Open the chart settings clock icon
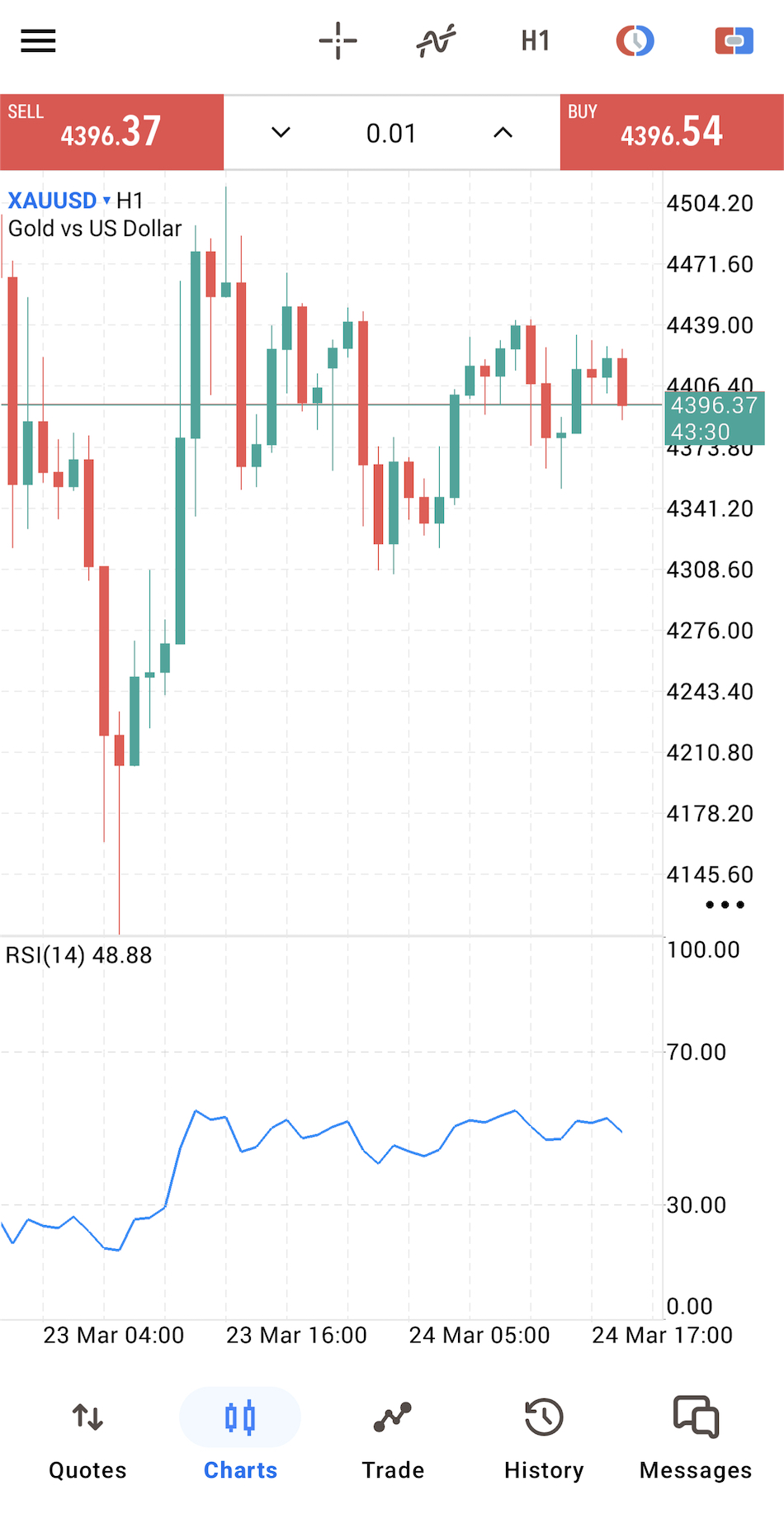Viewport: 784px width, 1514px height. 635,40
